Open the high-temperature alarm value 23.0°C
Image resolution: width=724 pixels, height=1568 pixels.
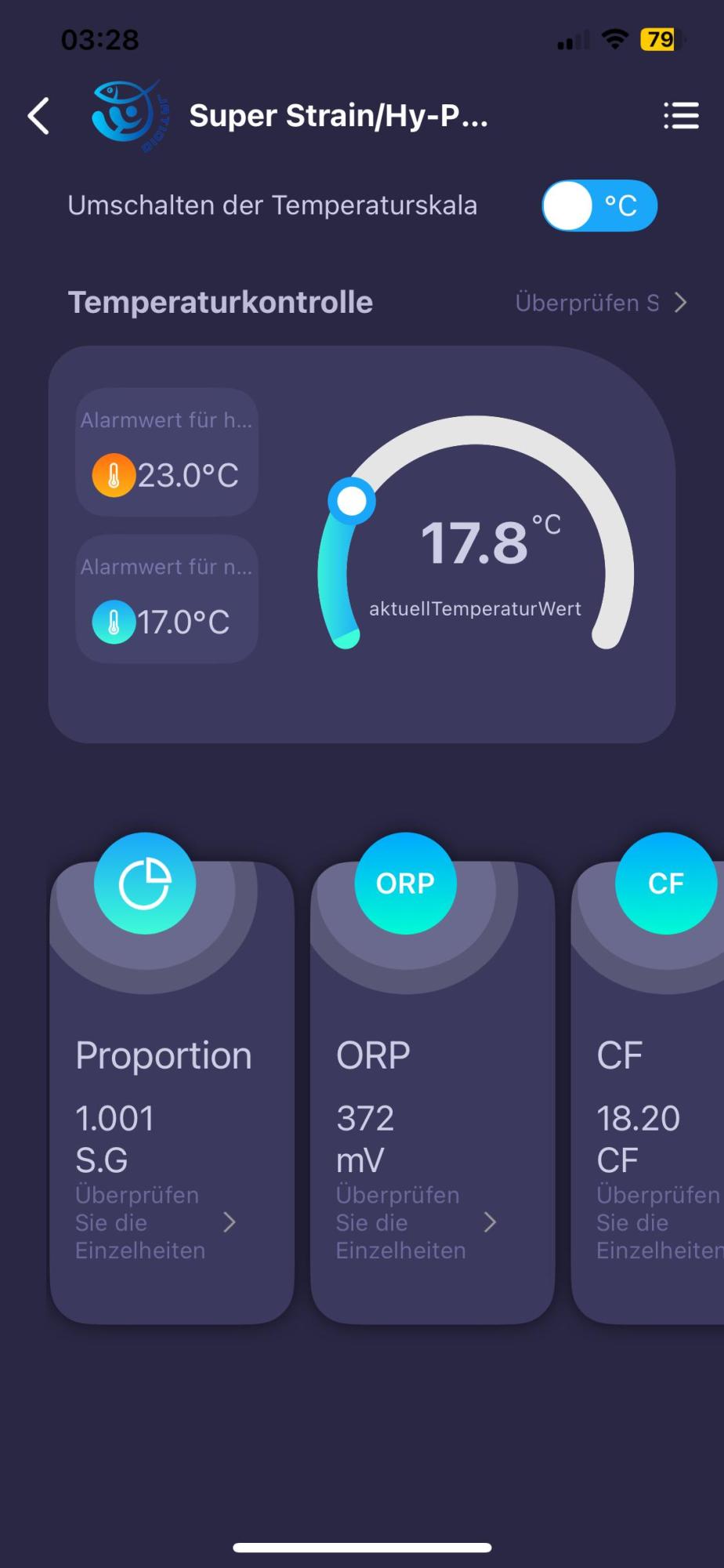coord(167,453)
